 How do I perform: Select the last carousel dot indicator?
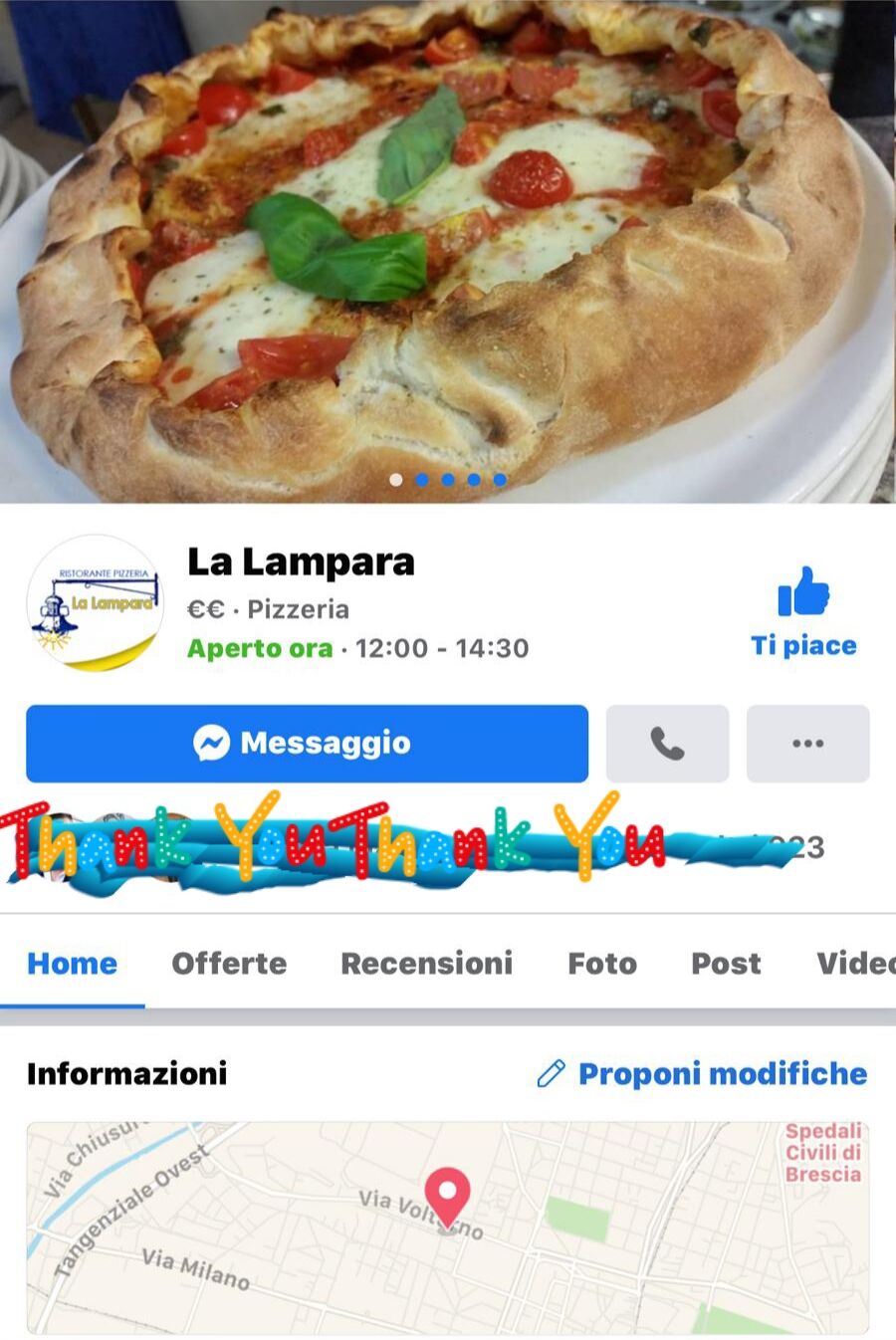(x=498, y=479)
